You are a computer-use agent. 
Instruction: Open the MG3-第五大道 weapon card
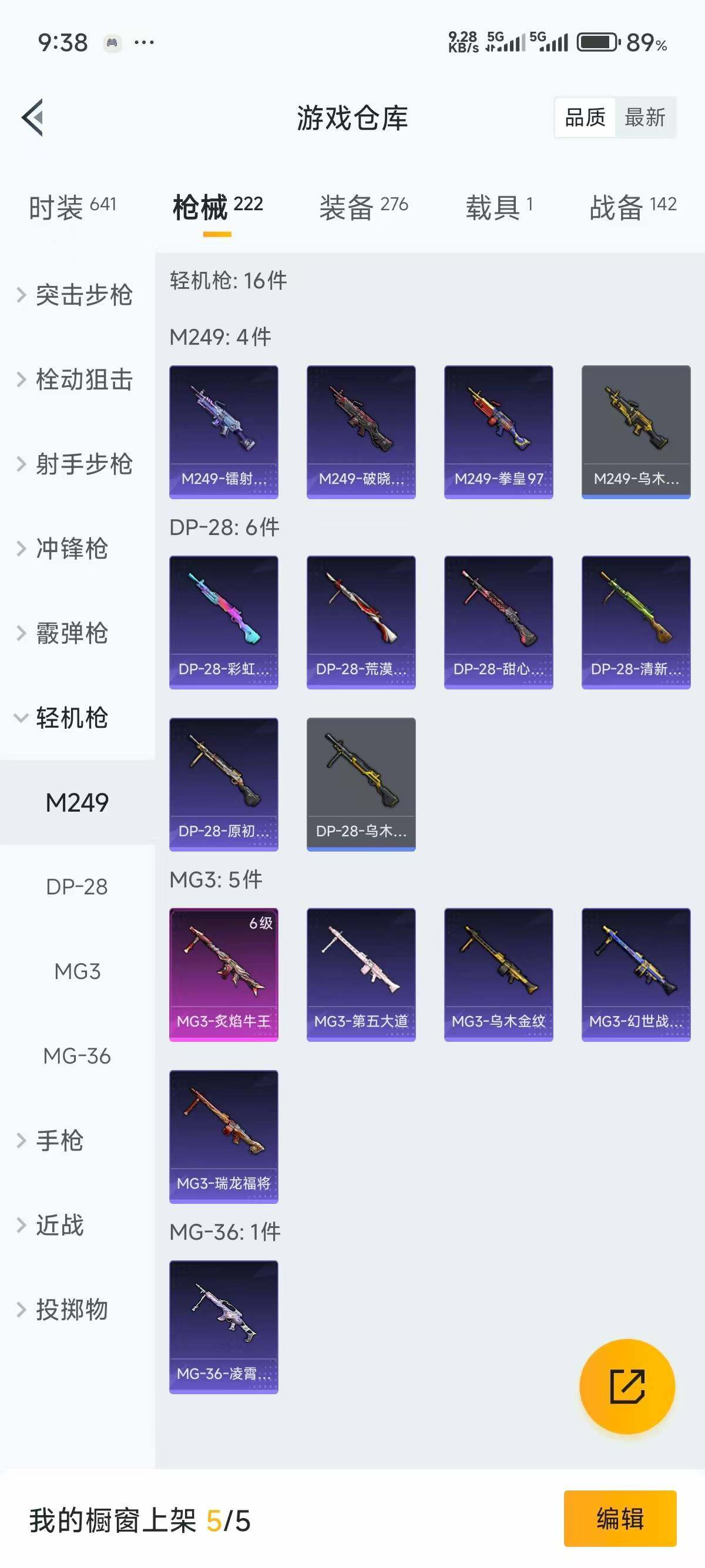coord(360,974)
